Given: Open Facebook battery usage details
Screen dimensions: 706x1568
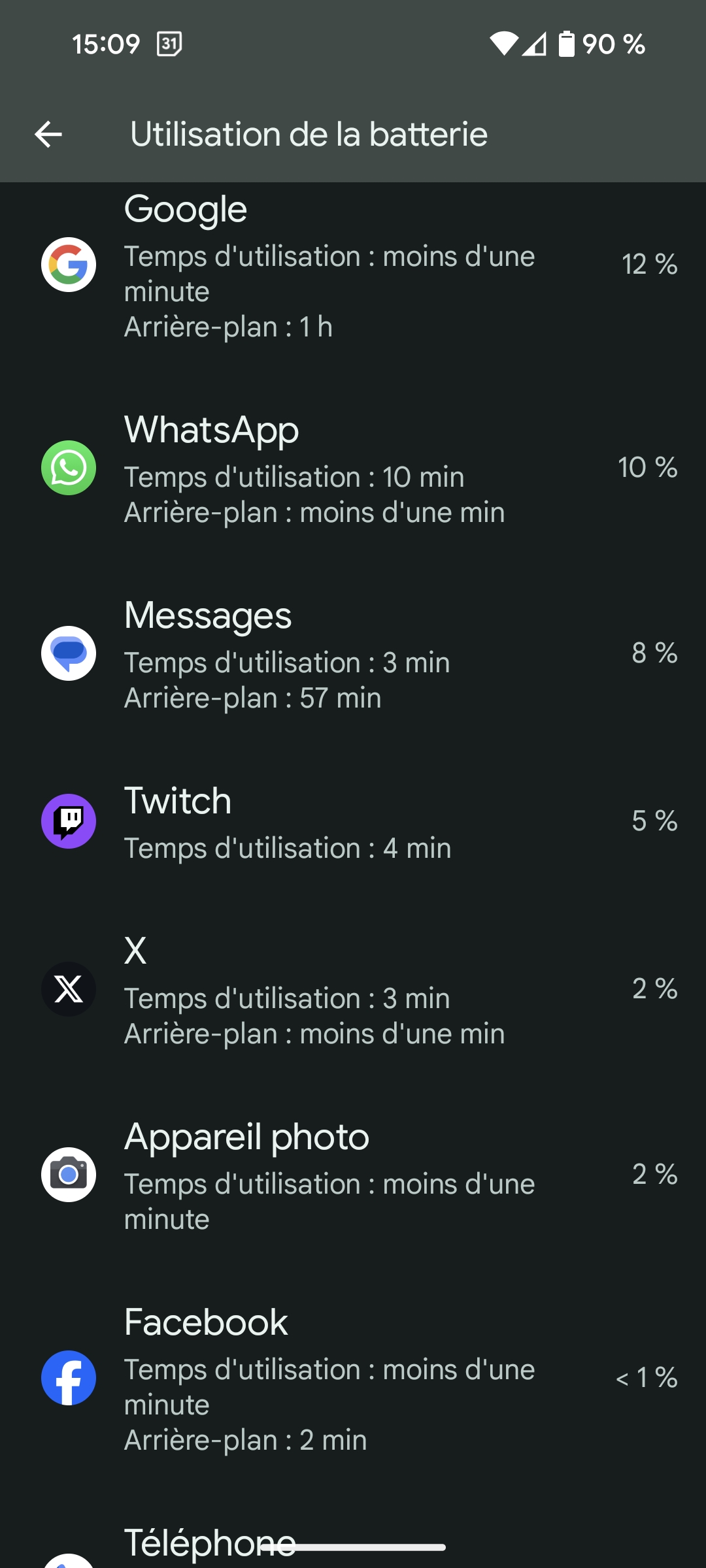Looking at the screenshot, I should [353, 1379].
